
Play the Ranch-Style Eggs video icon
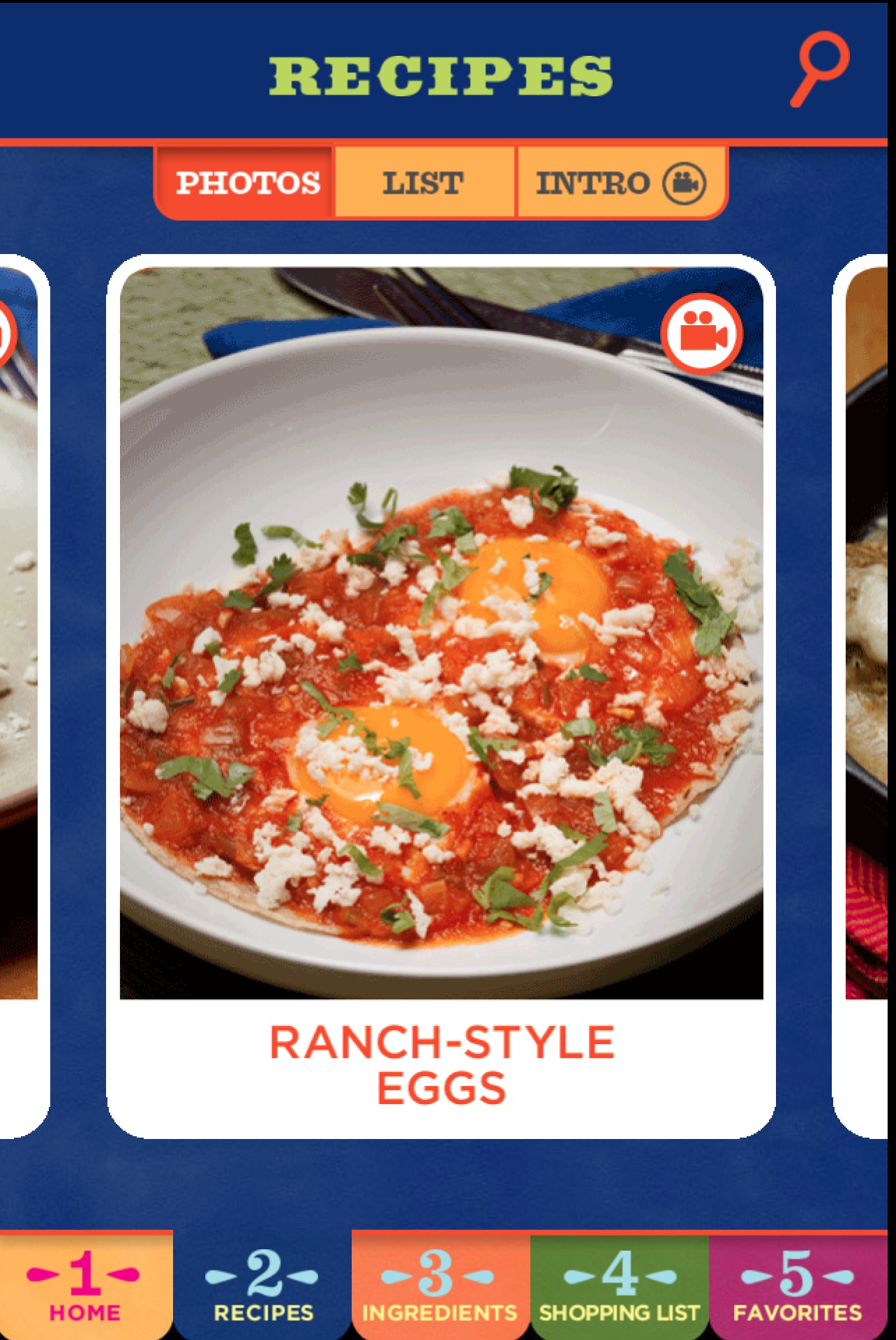[x=701, y=335]
